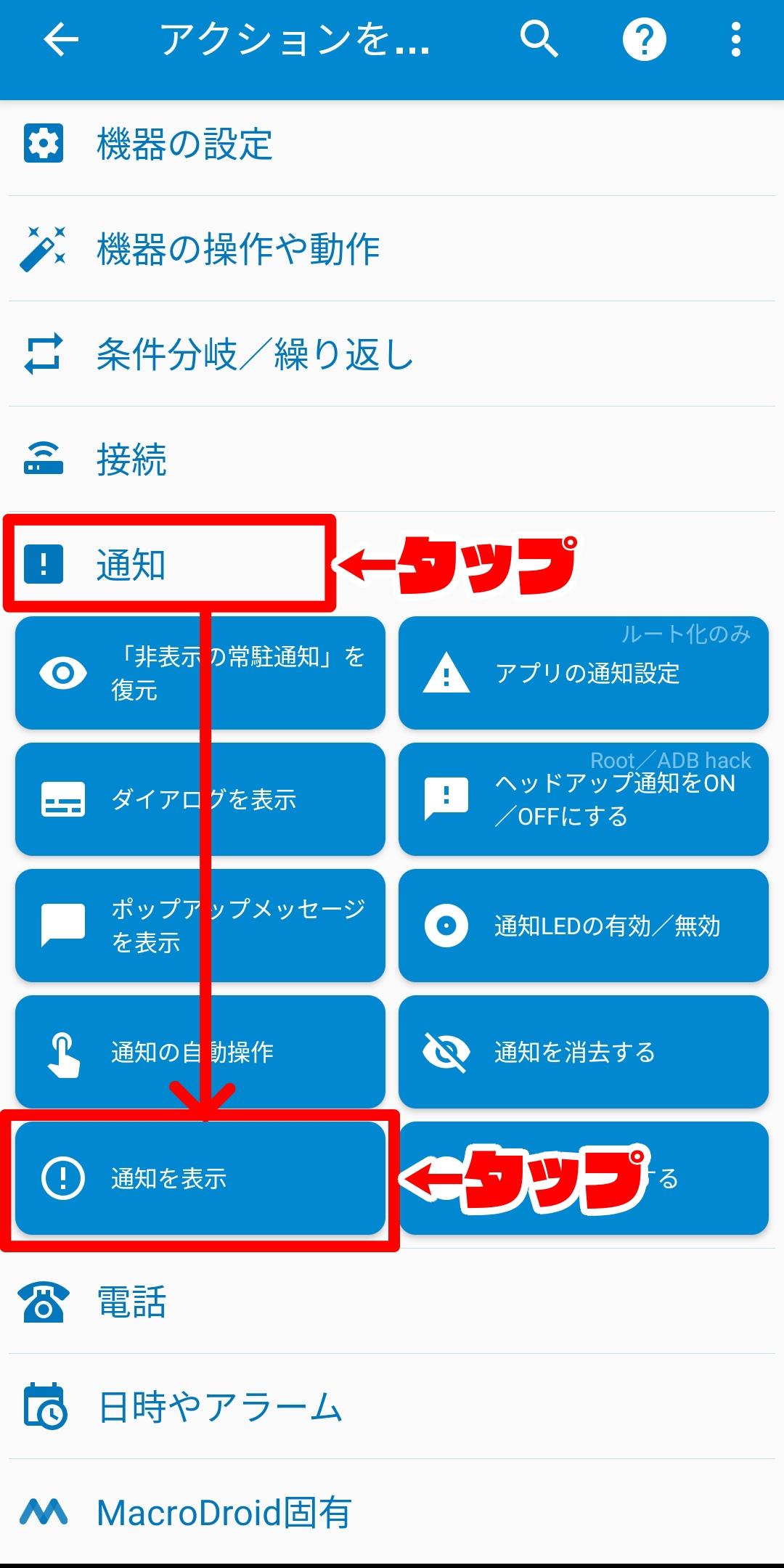Choose 通知を消去する action
784x1568 pixels.
tap(584, 1052)
